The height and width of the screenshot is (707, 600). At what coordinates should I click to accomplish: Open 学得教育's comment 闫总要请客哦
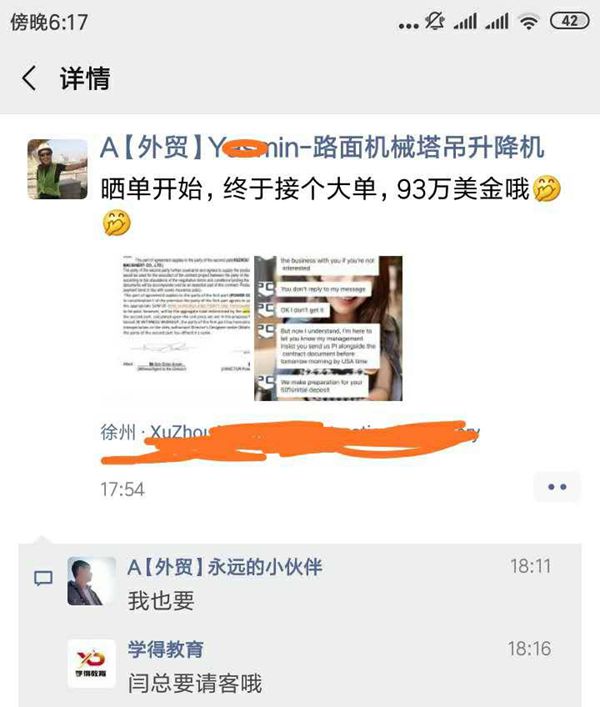tap(194, 684)
